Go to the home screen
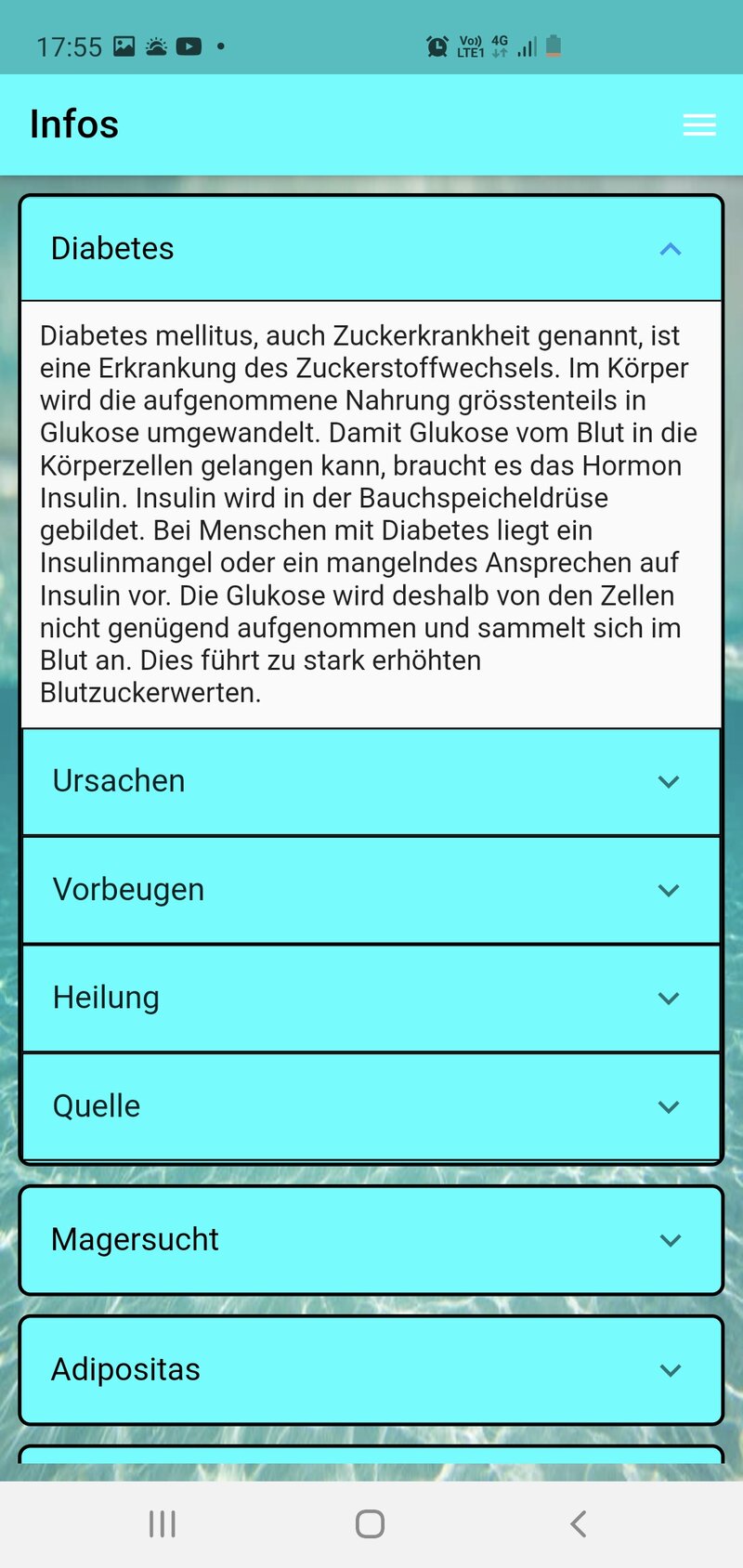This screenshot has width=743, height=1568. 370,1524
